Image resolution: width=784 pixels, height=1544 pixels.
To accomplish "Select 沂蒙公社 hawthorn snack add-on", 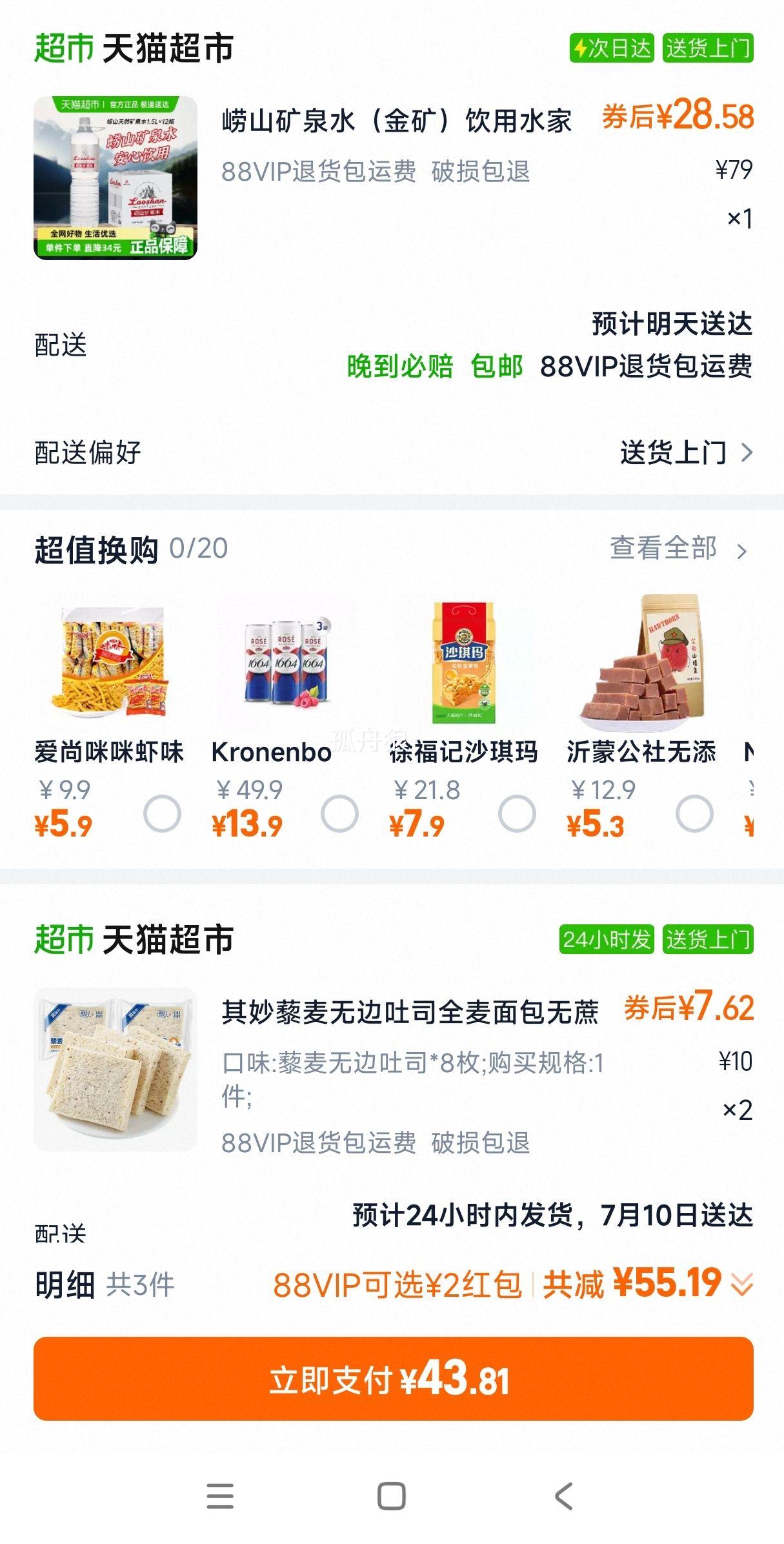I will coord(694,813).
